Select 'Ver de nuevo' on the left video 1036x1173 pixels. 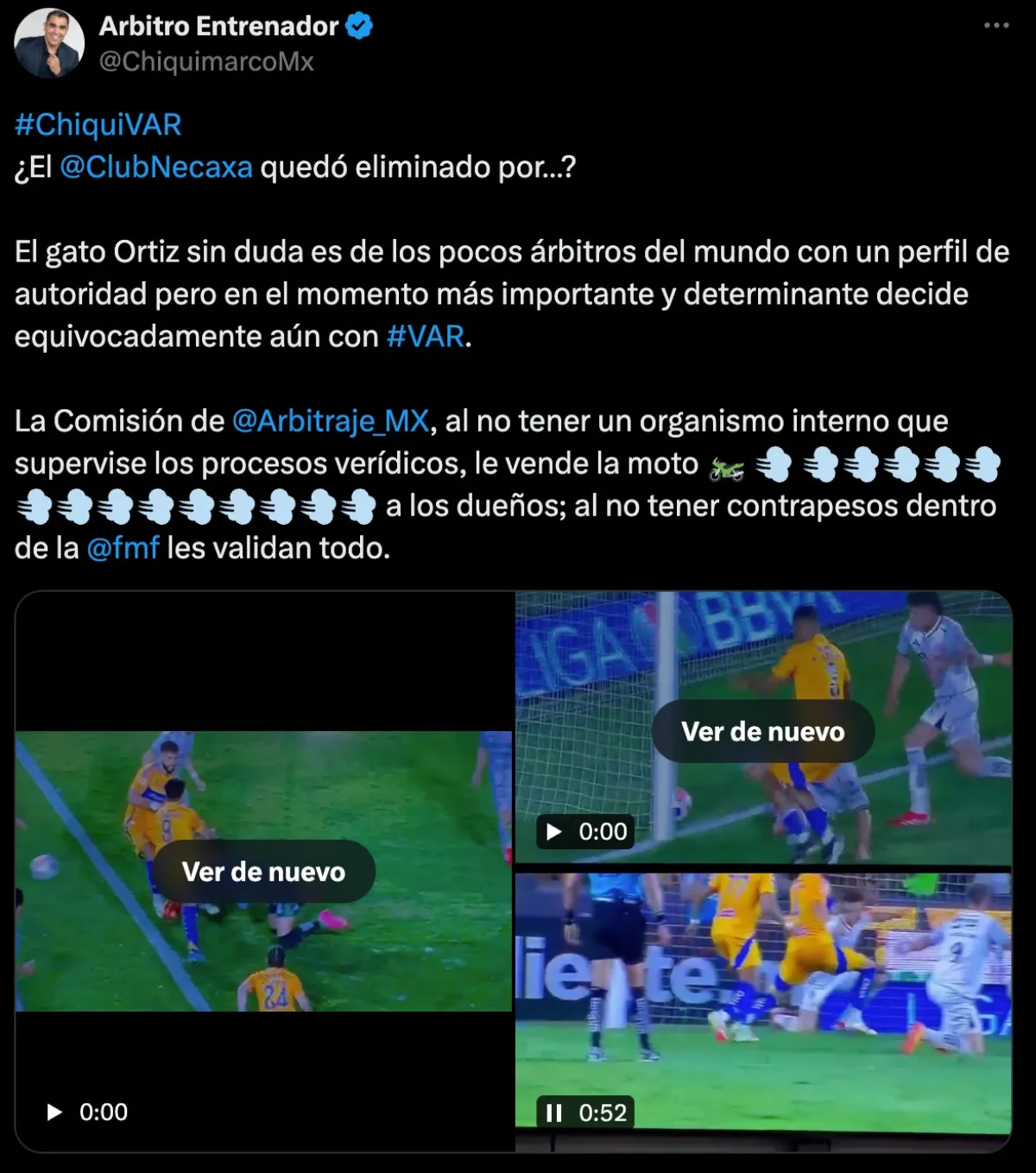click(262, 872)
